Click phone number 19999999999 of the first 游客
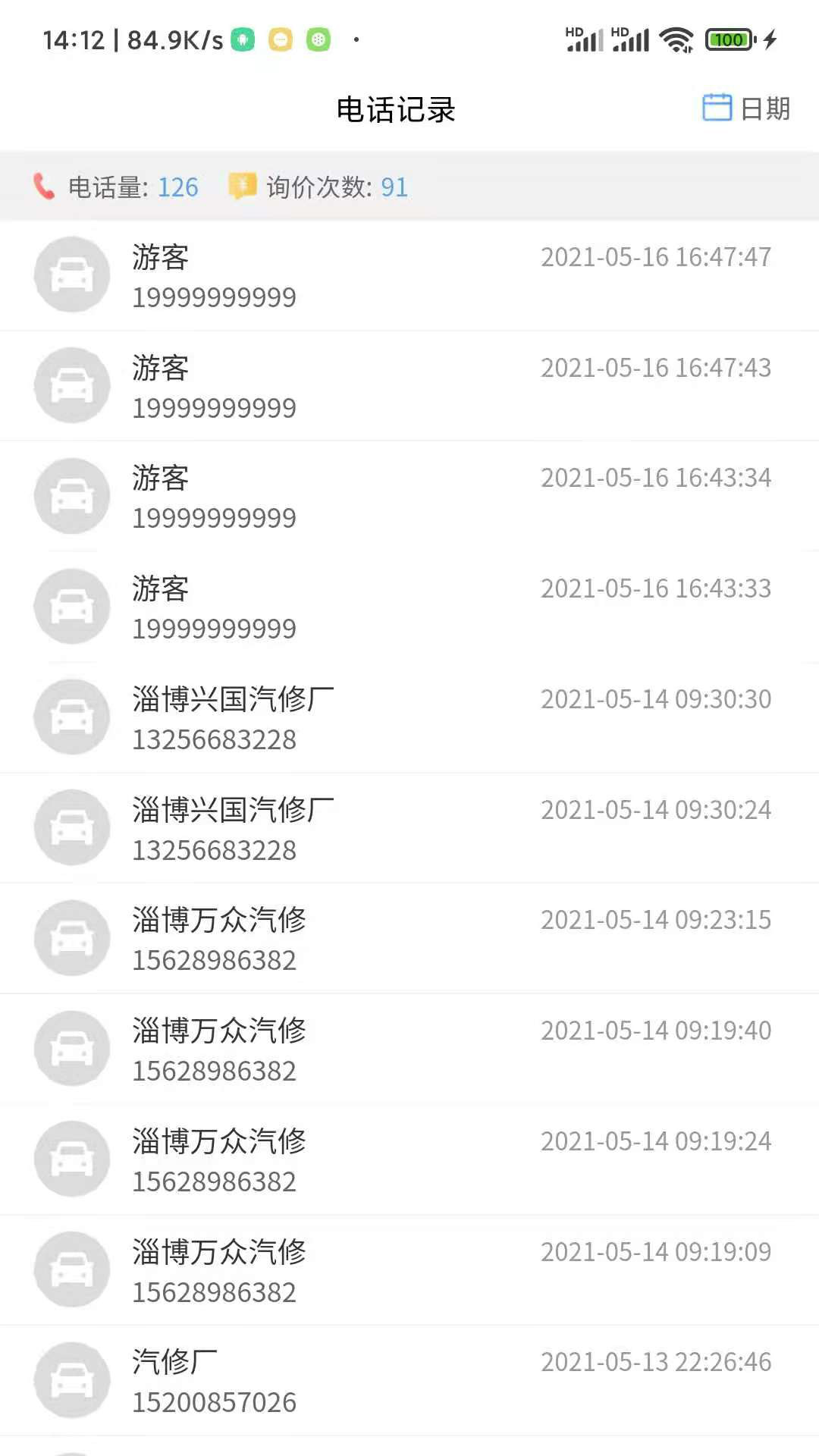This screenshot has height=1456, width=819. [x=213, y=297]
